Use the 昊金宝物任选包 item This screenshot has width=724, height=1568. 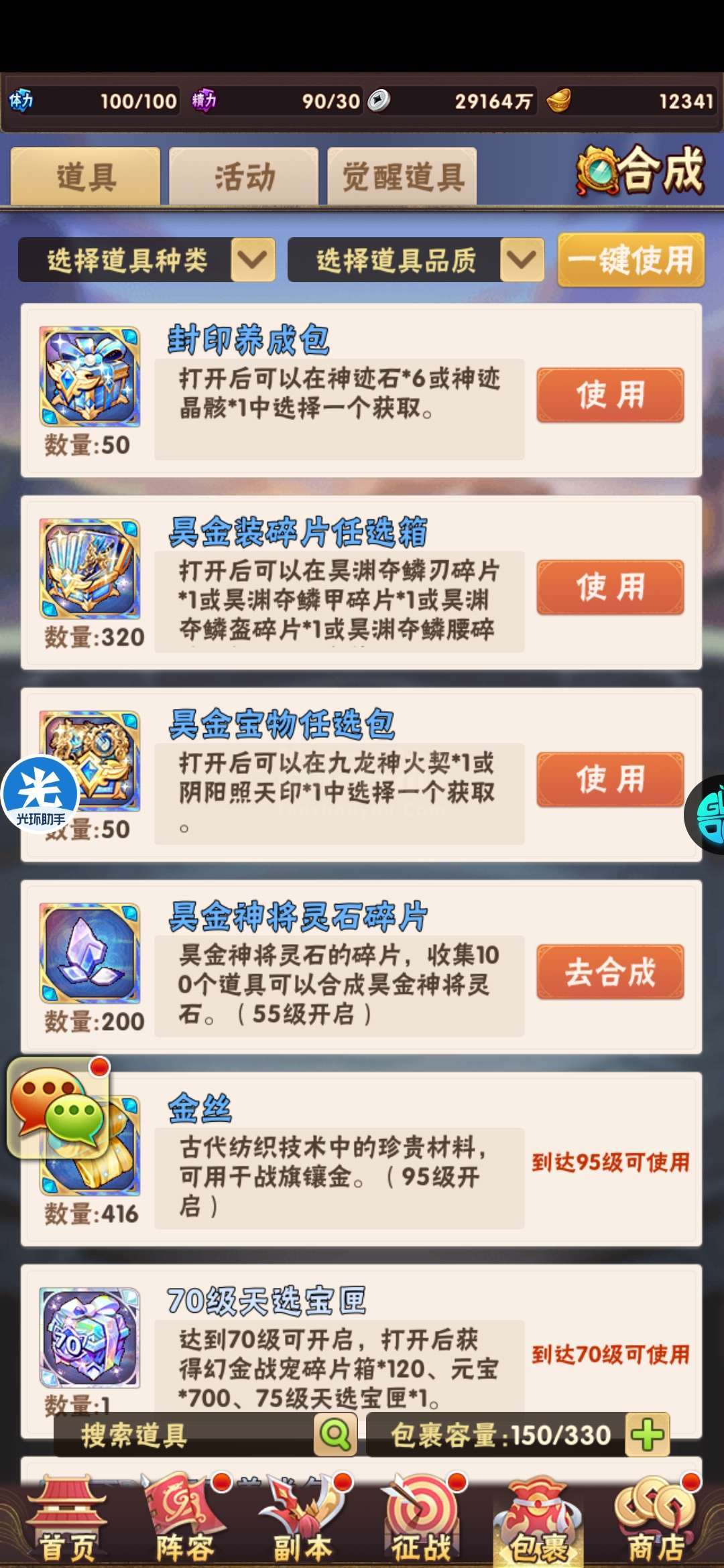tap(610, 779)
